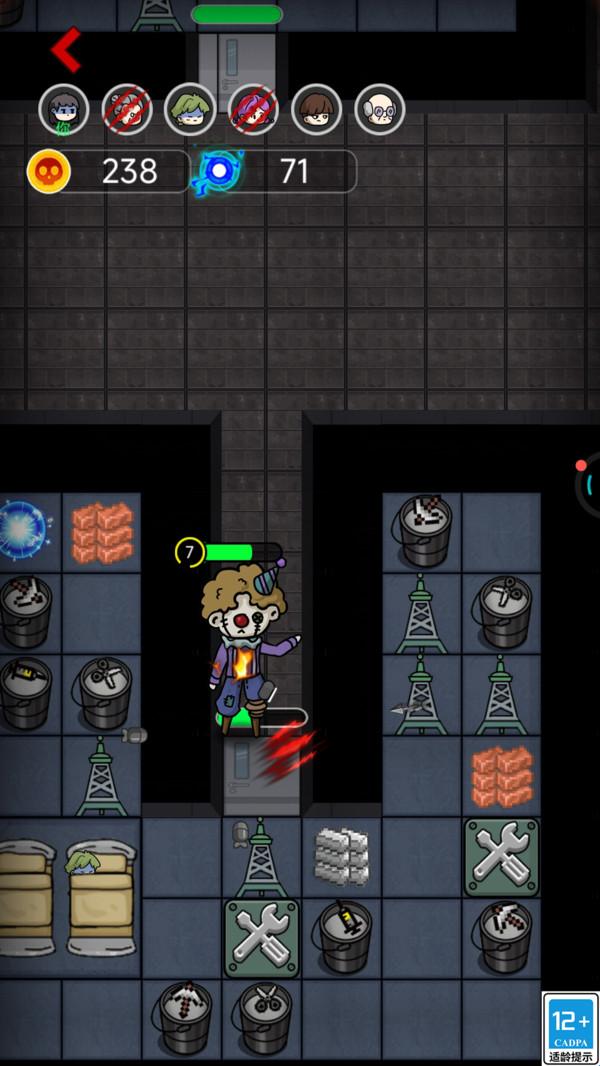Select the gray-haired glasses player avatar
Screen dimensions: 600x1066
point(380,109)
